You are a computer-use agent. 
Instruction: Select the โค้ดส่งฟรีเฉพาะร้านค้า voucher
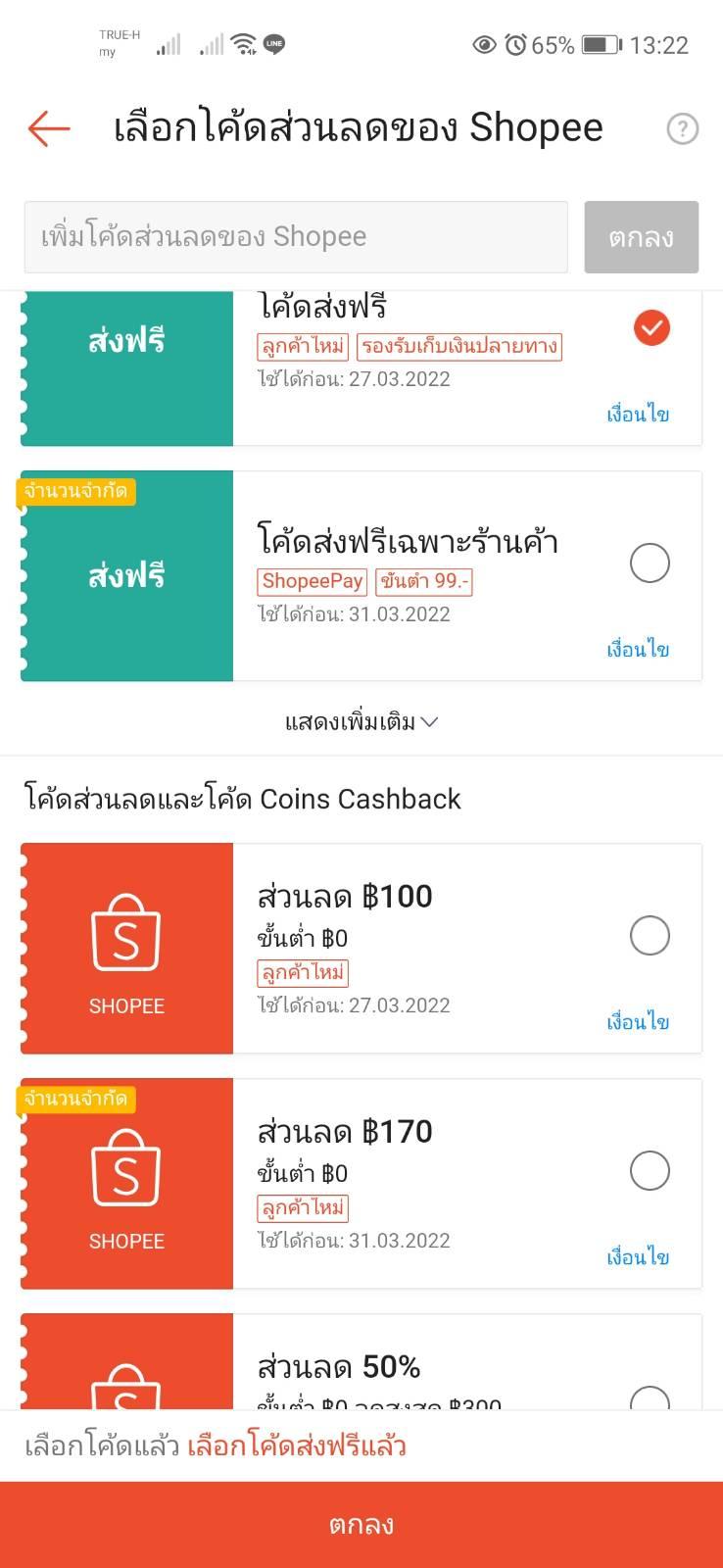pyautogui.click(x=650, y=563)
